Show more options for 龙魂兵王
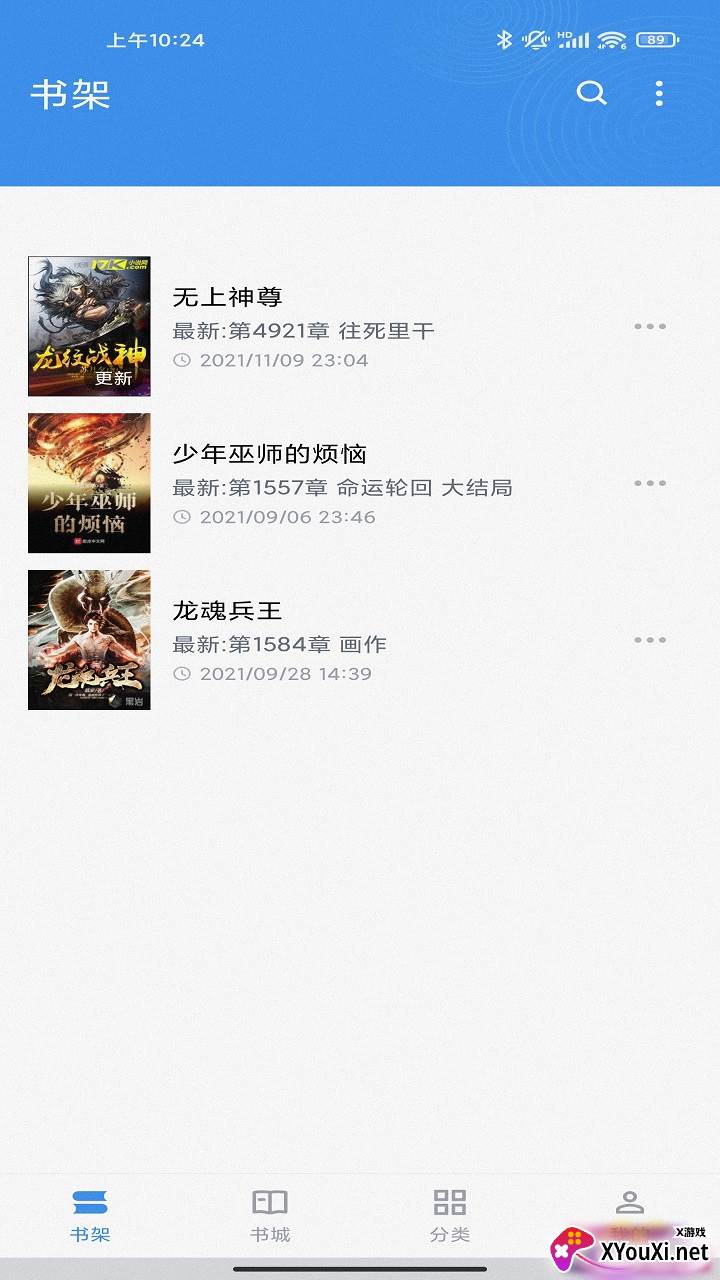The width and height of the screenshot is (720, 1280). point(650,641)
